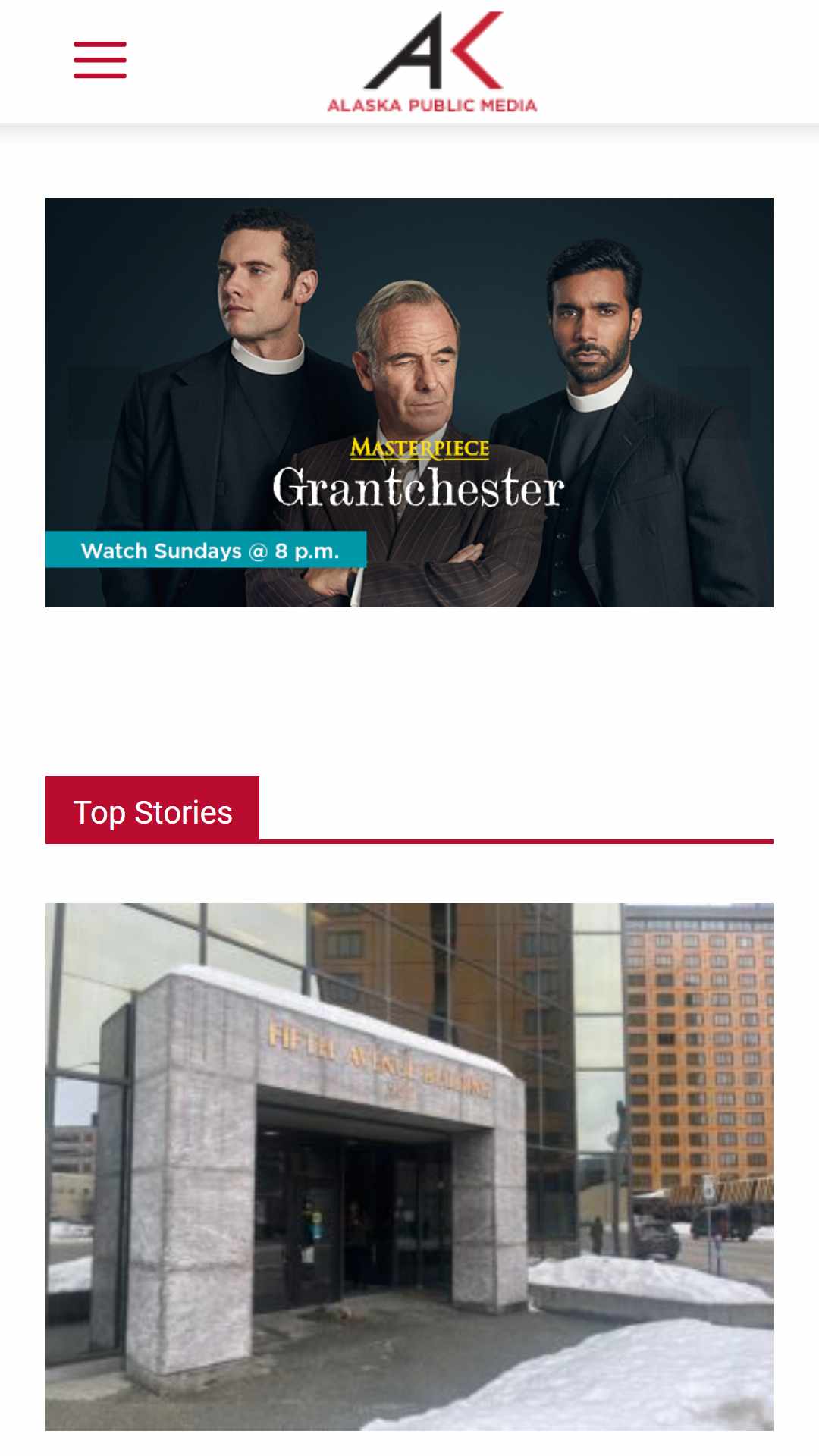Open the Grantchester Masterpiece banner
819x1456 pixels.
pyautogui.click(x=409, y=403)
